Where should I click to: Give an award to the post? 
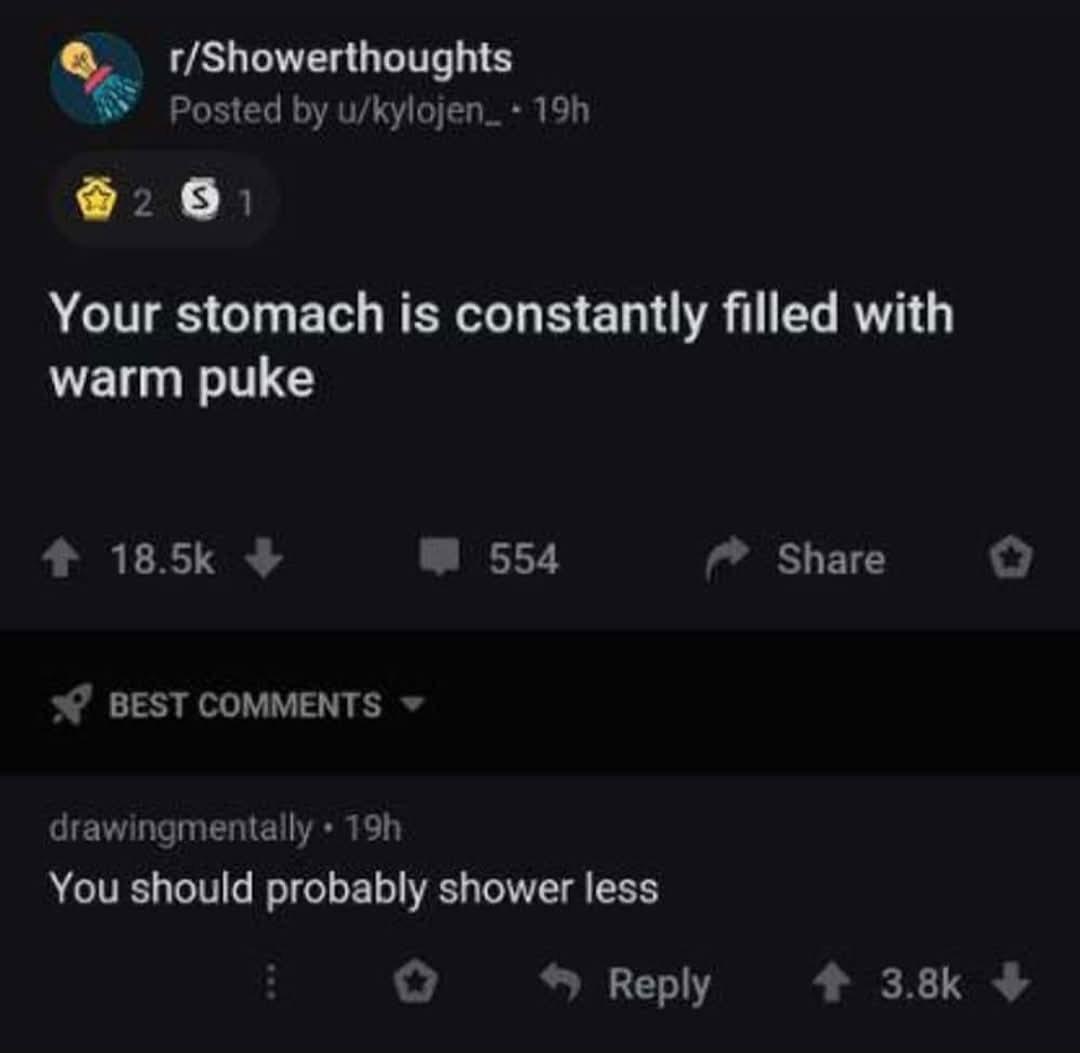tap(1013, 558)
